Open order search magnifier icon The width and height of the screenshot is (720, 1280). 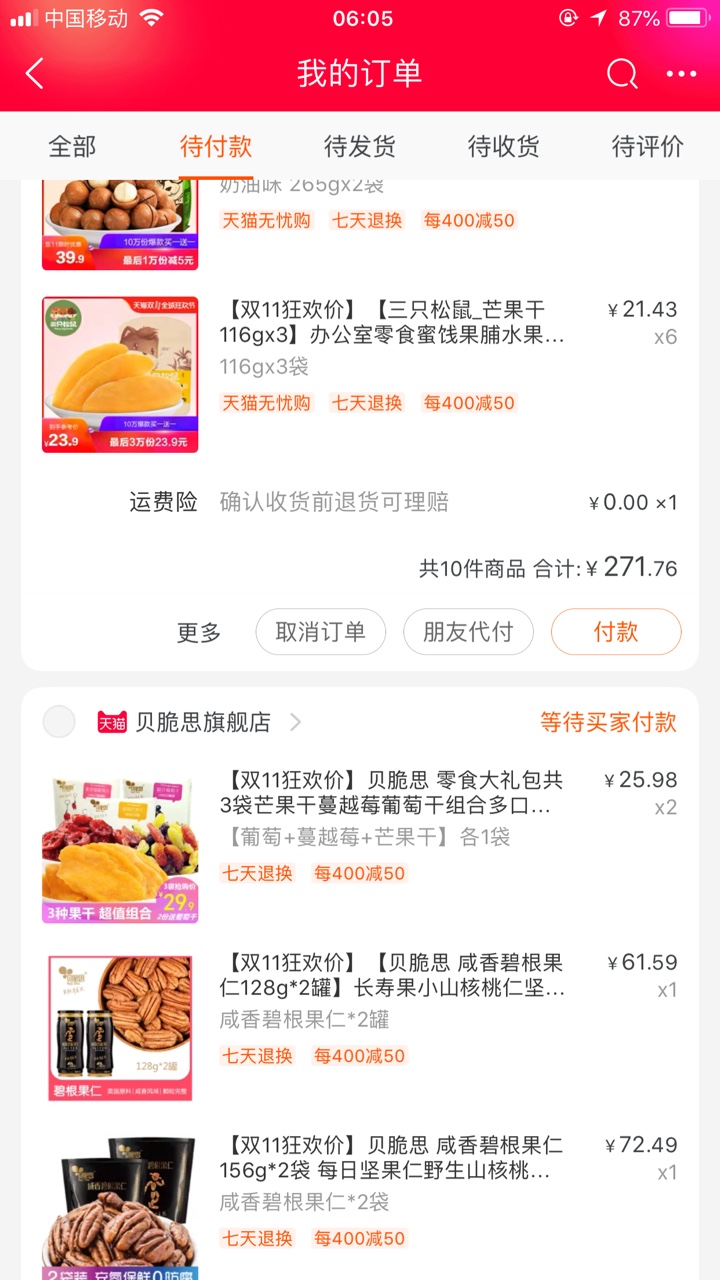coord(622,74)
